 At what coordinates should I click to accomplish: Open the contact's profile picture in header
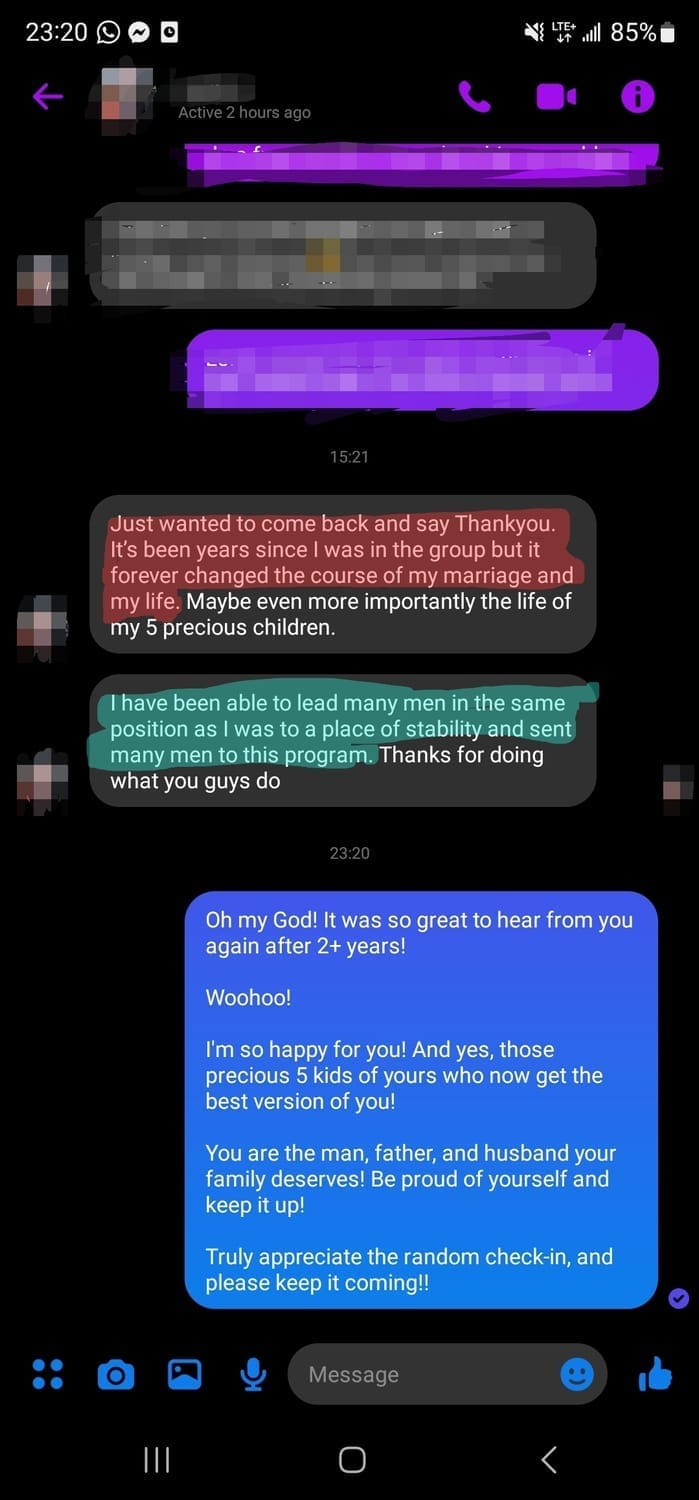(127, 95)
